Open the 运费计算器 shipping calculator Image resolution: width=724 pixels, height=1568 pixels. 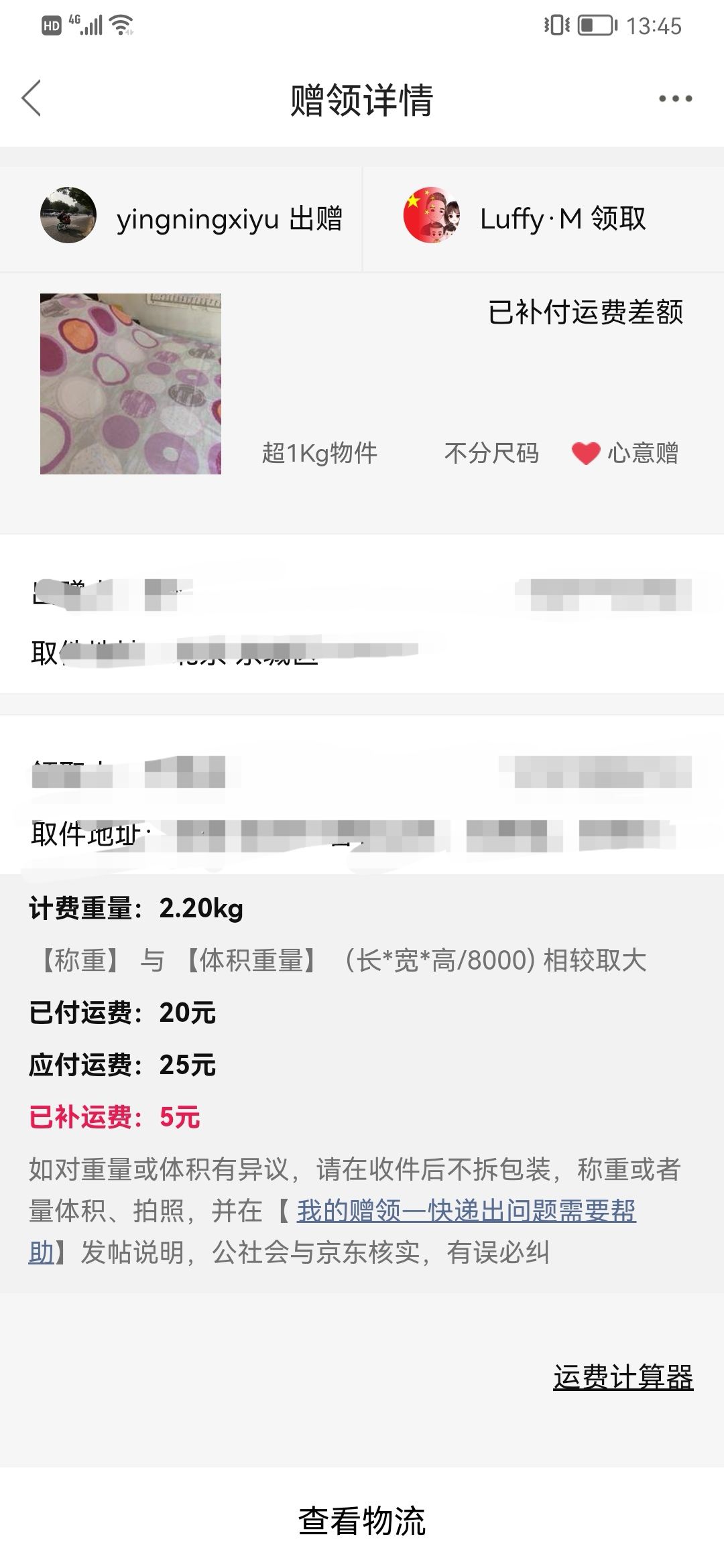tap(623, 1377)
